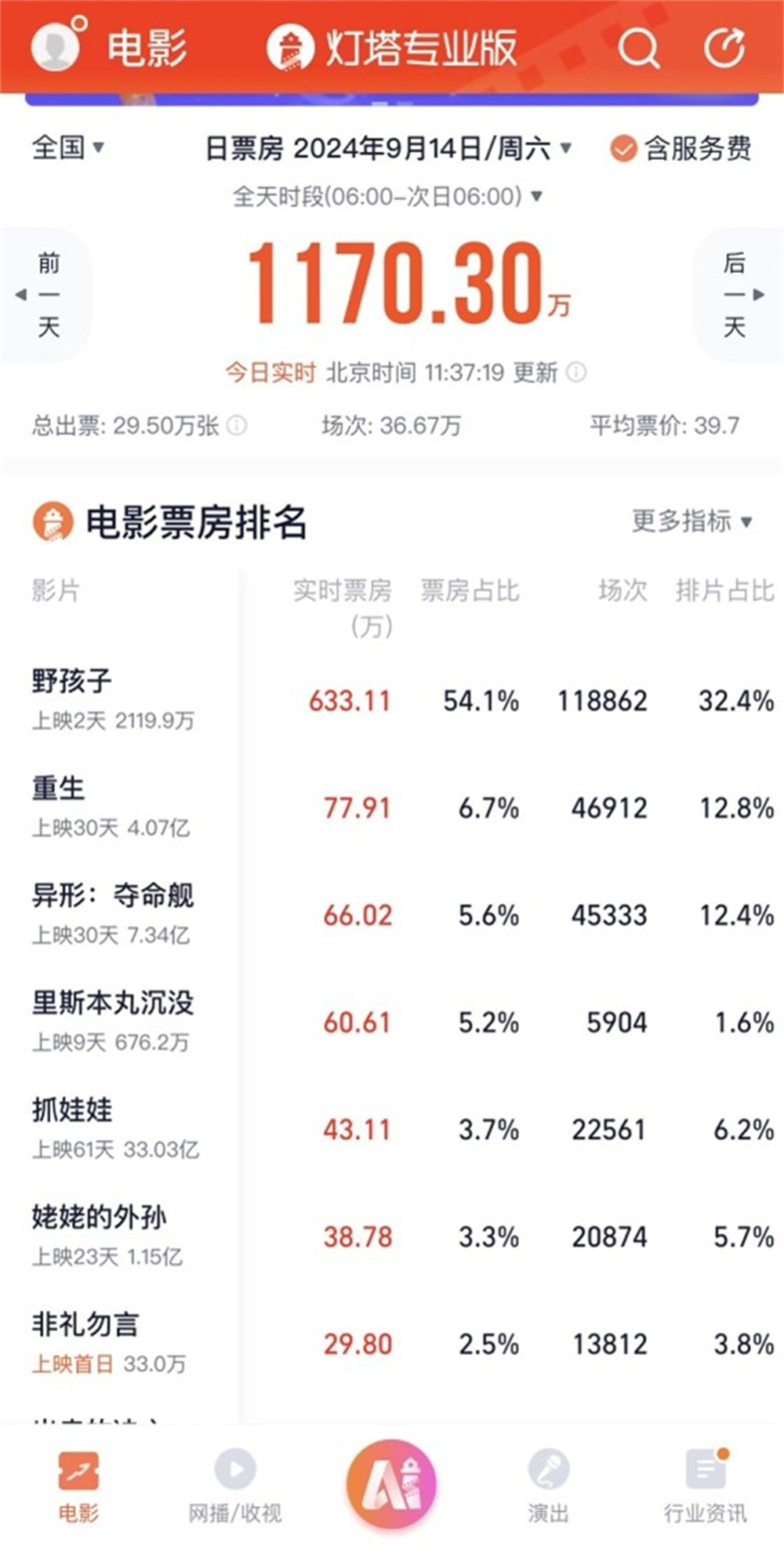The height and width of the screenshot is (1561, 784).
Task: Expand the 全国 region dropdown
Action: click(x=67, y=147)
